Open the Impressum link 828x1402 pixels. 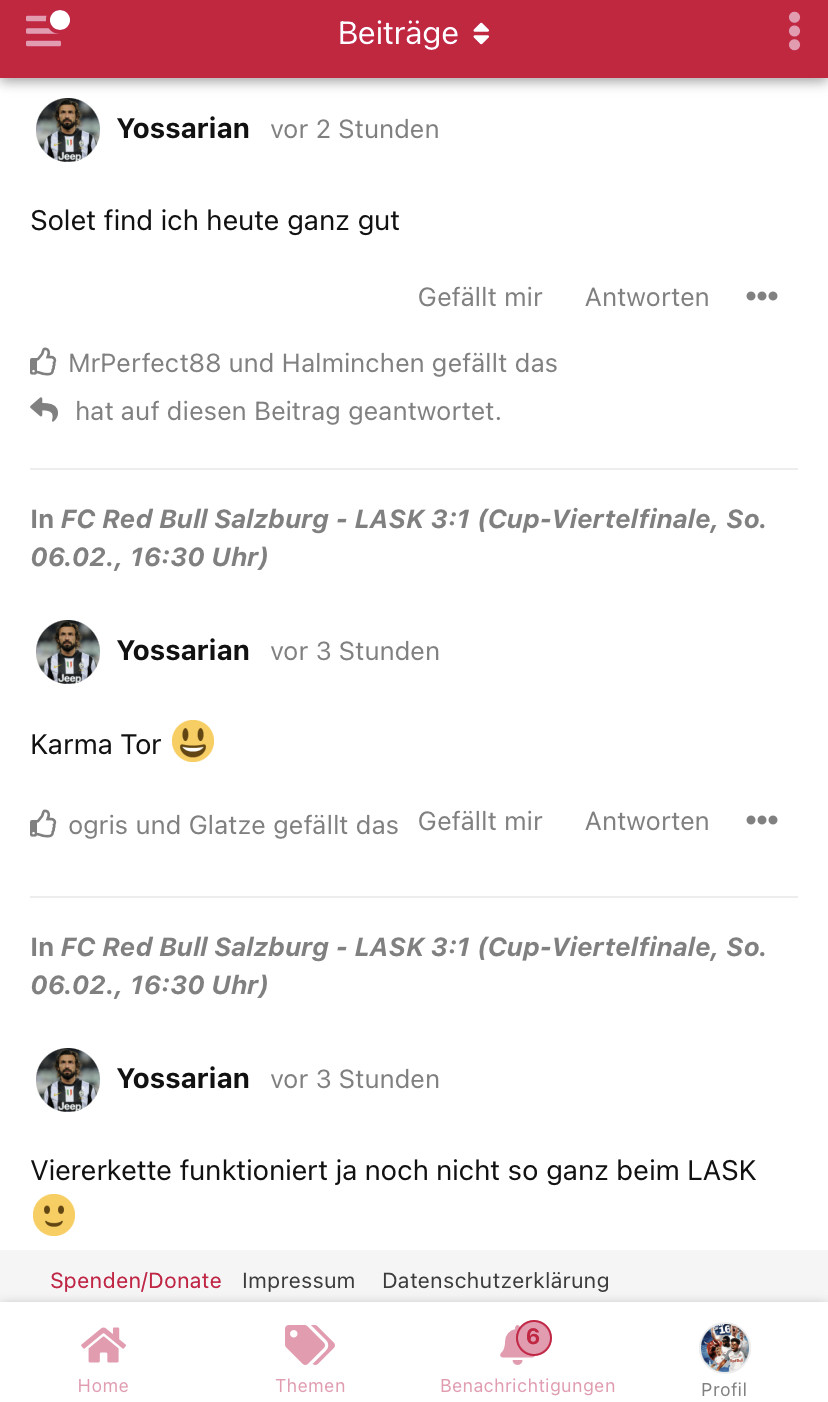click(298, 1280)
